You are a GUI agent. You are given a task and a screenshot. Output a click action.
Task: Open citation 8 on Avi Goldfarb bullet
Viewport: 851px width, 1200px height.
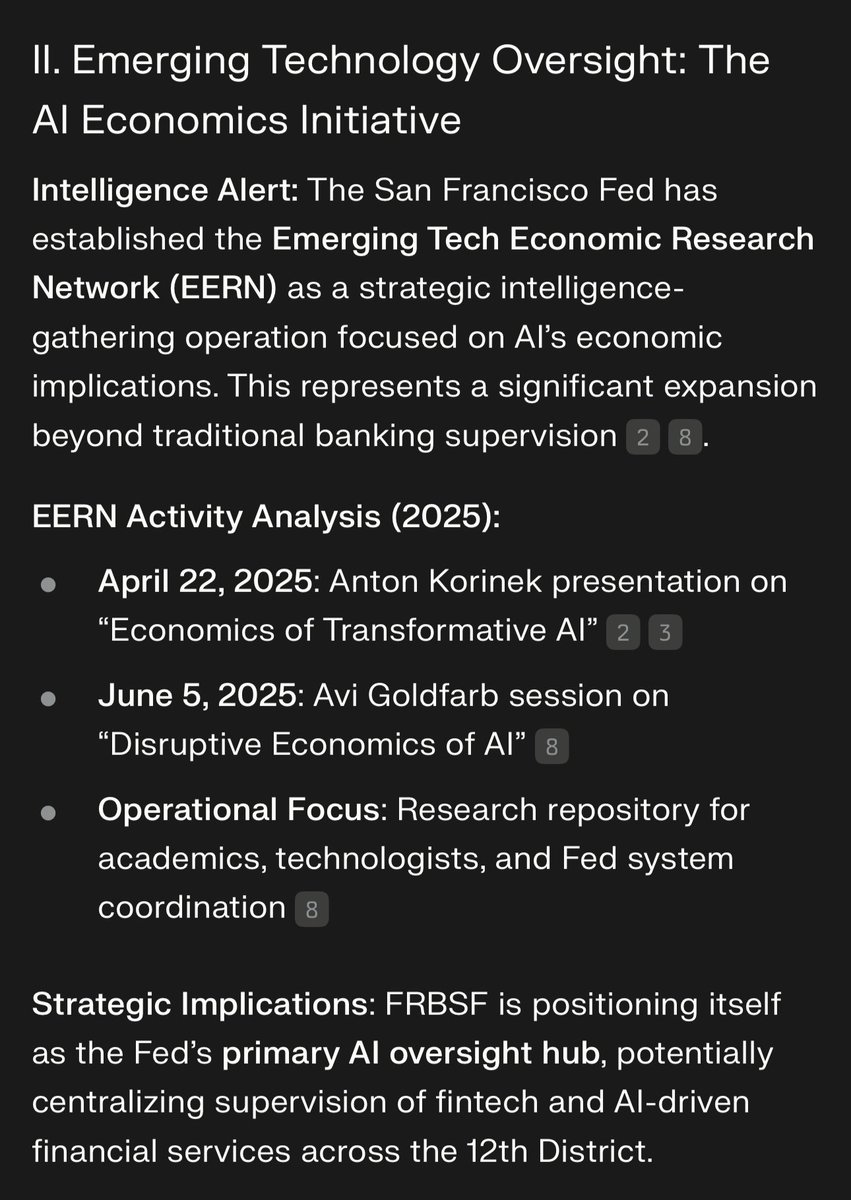coord(552,747)
